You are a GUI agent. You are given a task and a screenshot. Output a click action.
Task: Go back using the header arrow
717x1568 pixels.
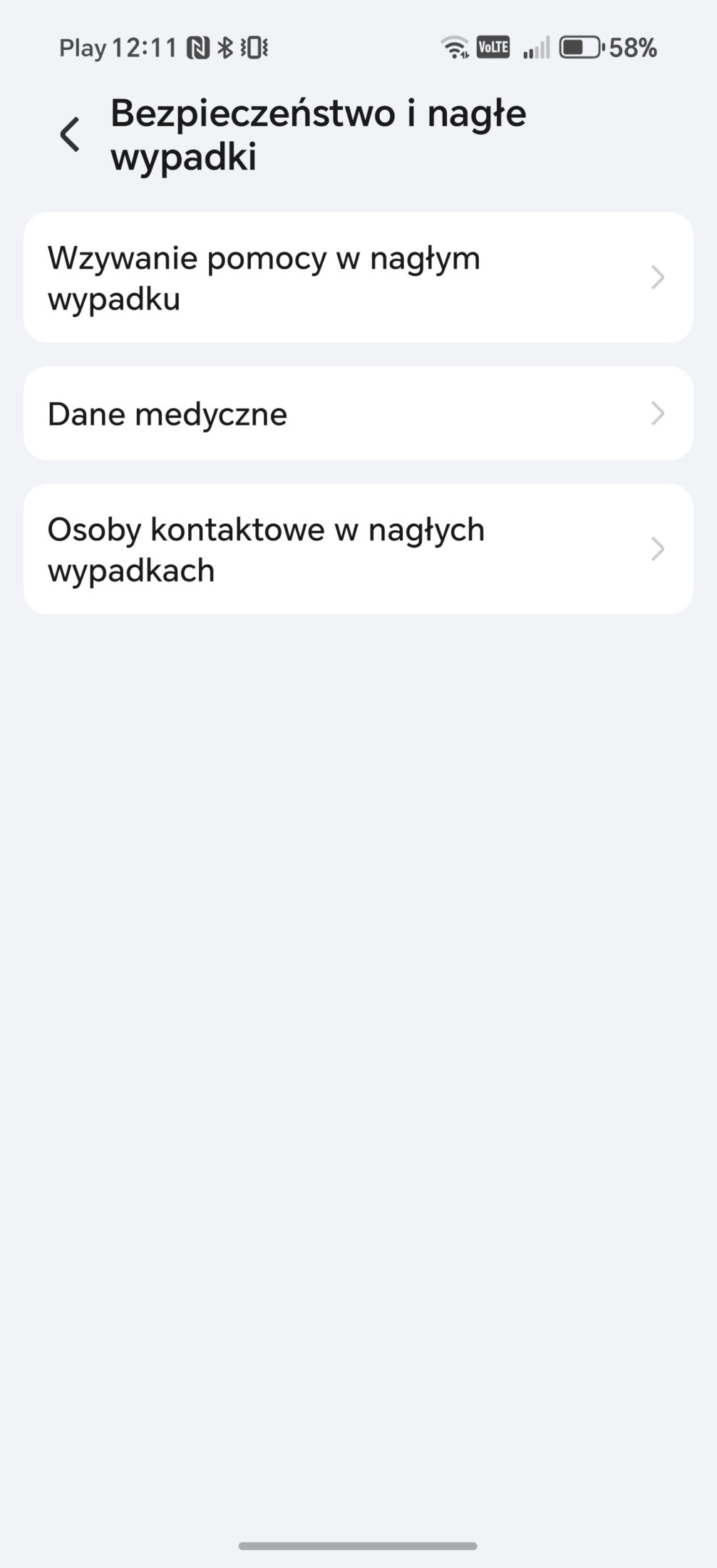(70, 135)
